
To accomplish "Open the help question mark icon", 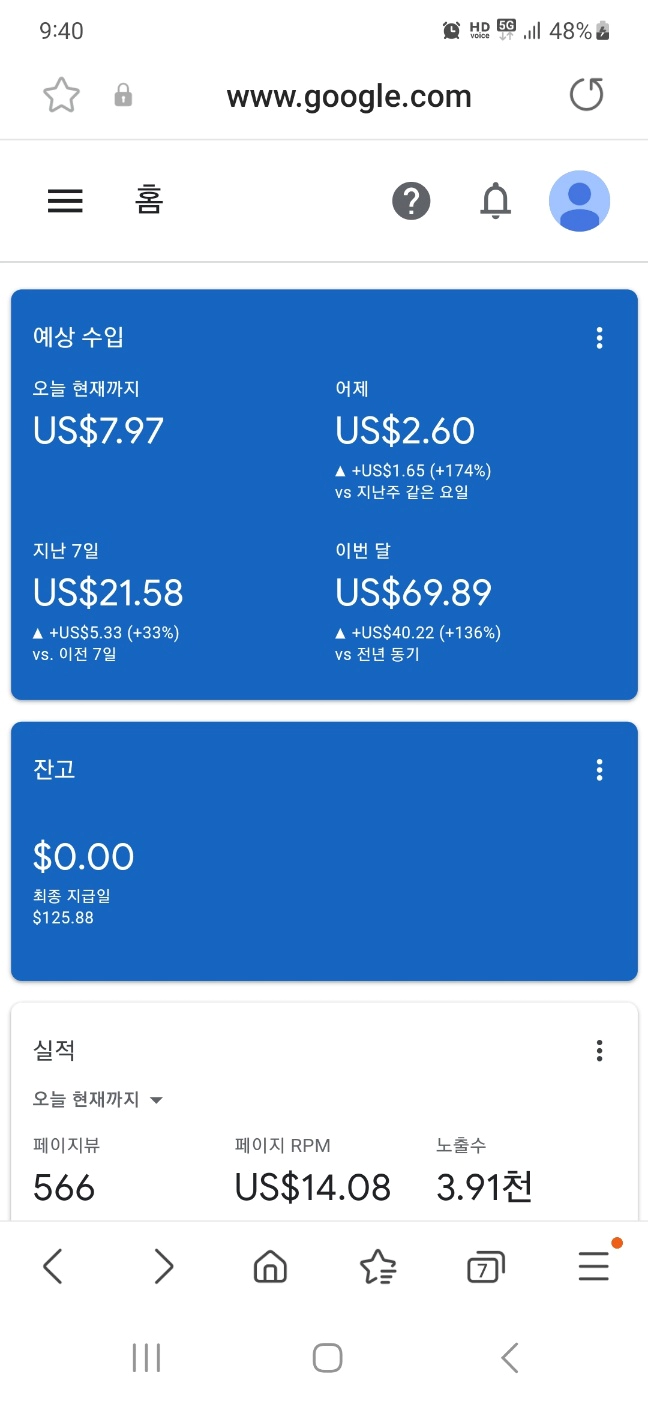I will coord(411,201).
